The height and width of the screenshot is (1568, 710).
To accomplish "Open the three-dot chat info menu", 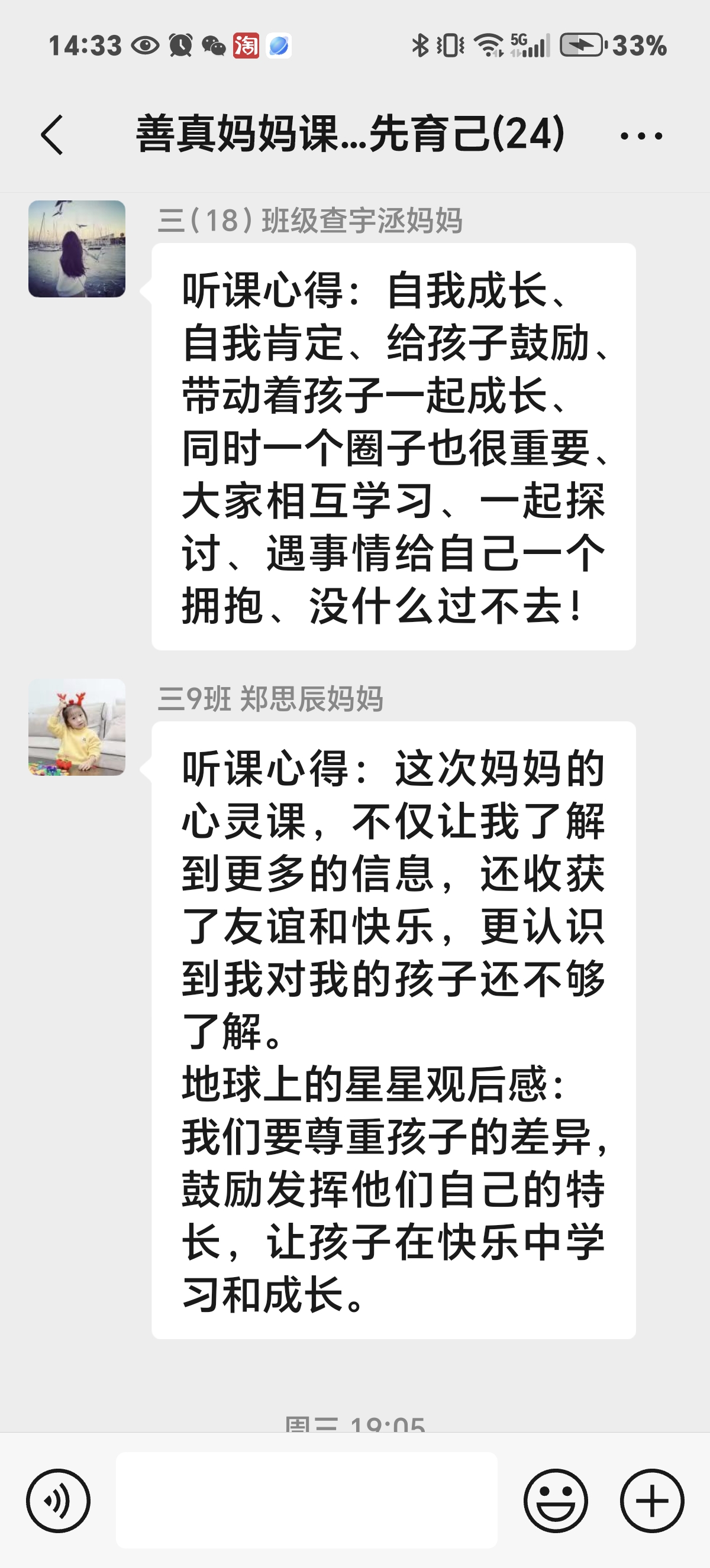I will (641, 135).
